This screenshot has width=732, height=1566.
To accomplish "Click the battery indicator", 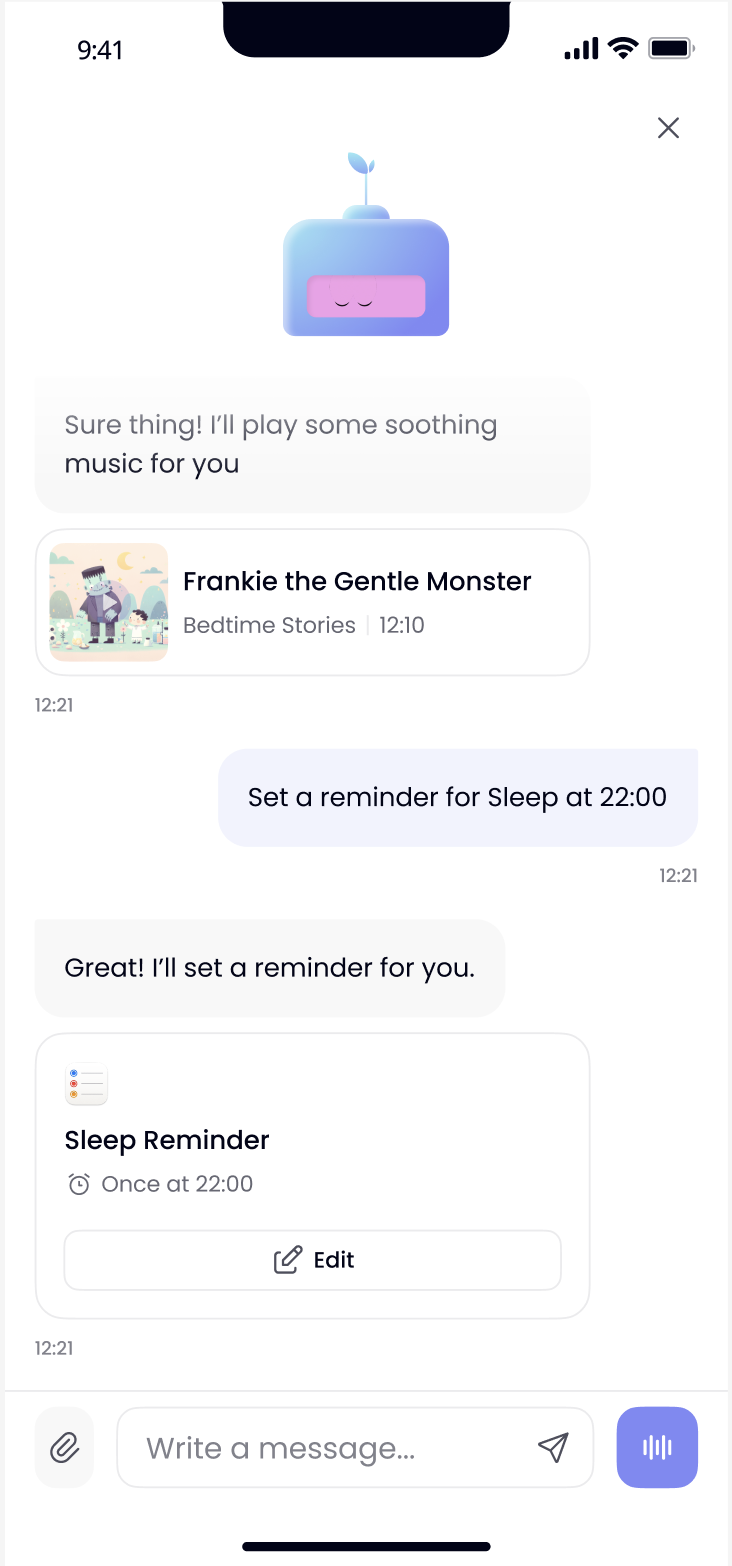I will pyautogui.click(x=671, y=47).
